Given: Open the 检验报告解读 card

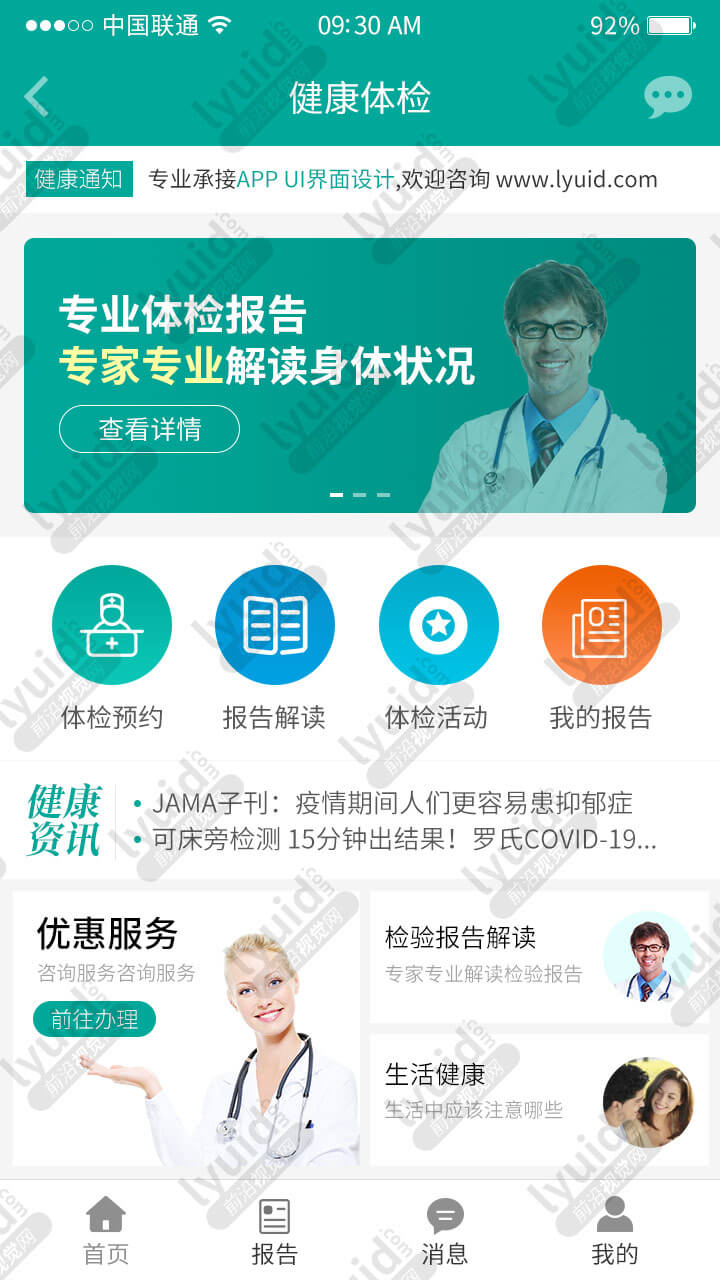Looking at the screenshot, I should (x=539, y=957).
